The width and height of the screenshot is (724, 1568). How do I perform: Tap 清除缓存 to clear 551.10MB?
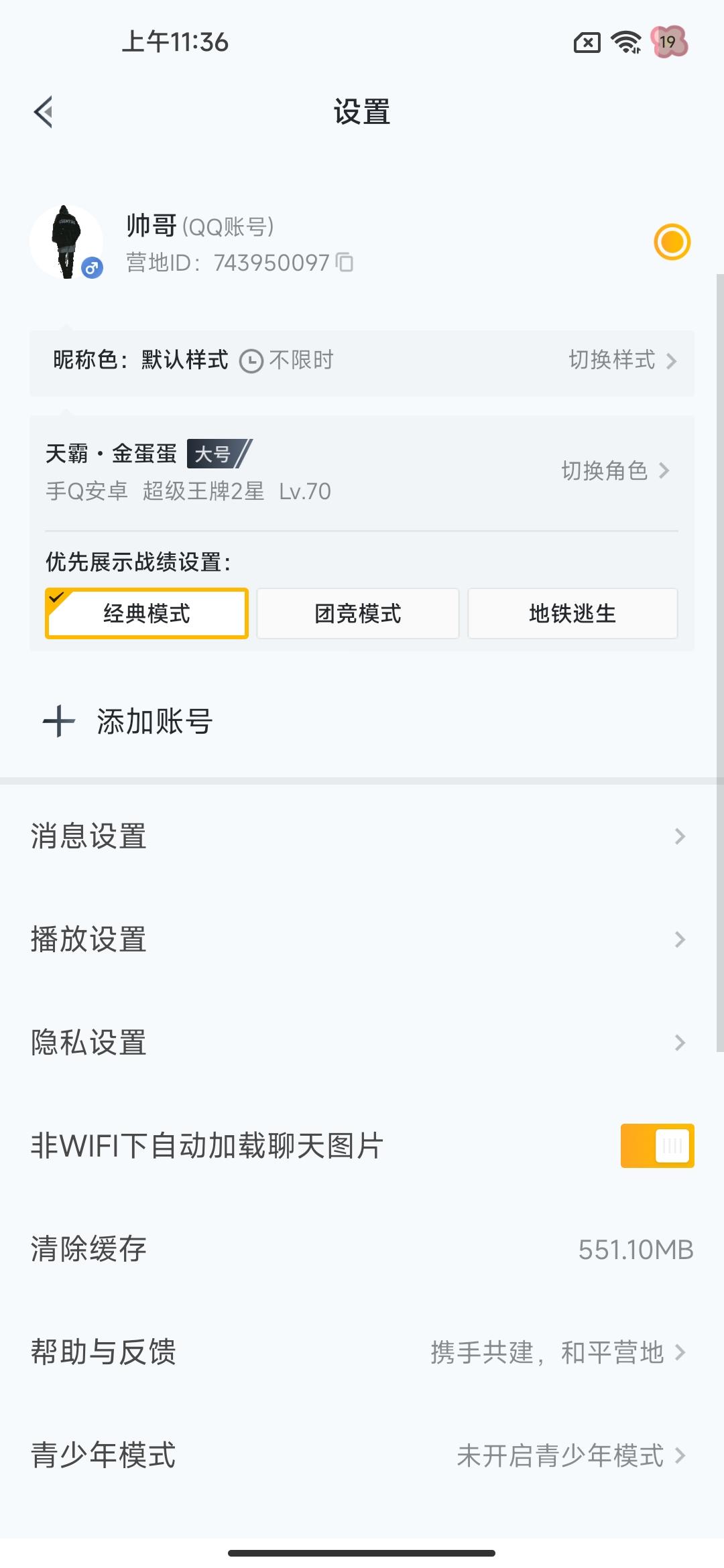[362, 1248]
